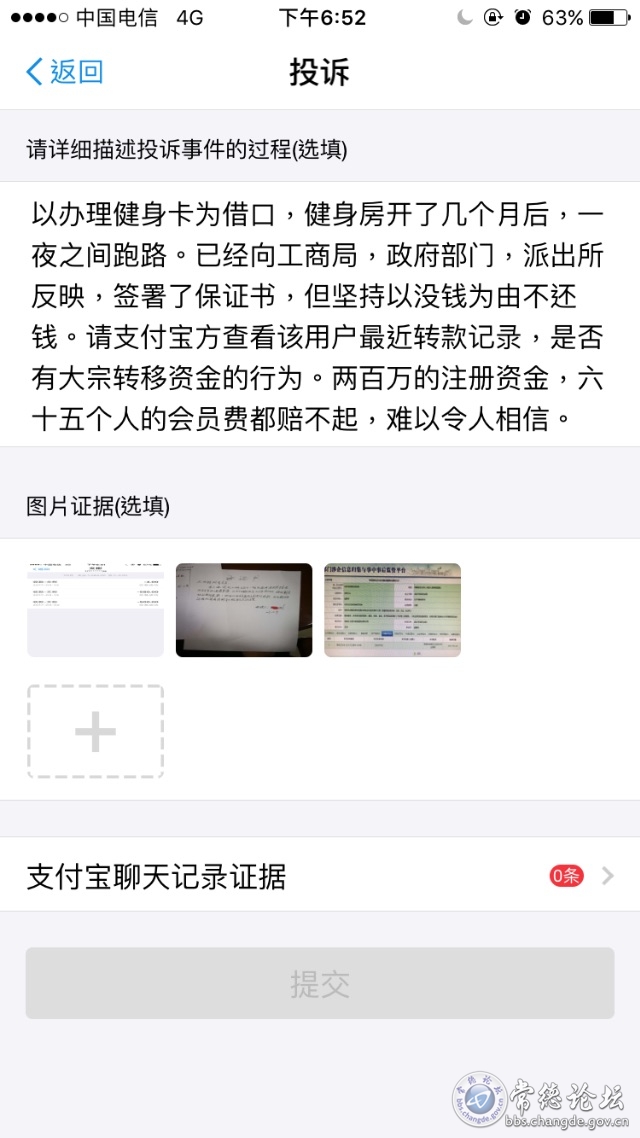The height and width of the screenshot is (1138, 640).
Task: Add another evidence picture
Action: (x=95, y=732)
